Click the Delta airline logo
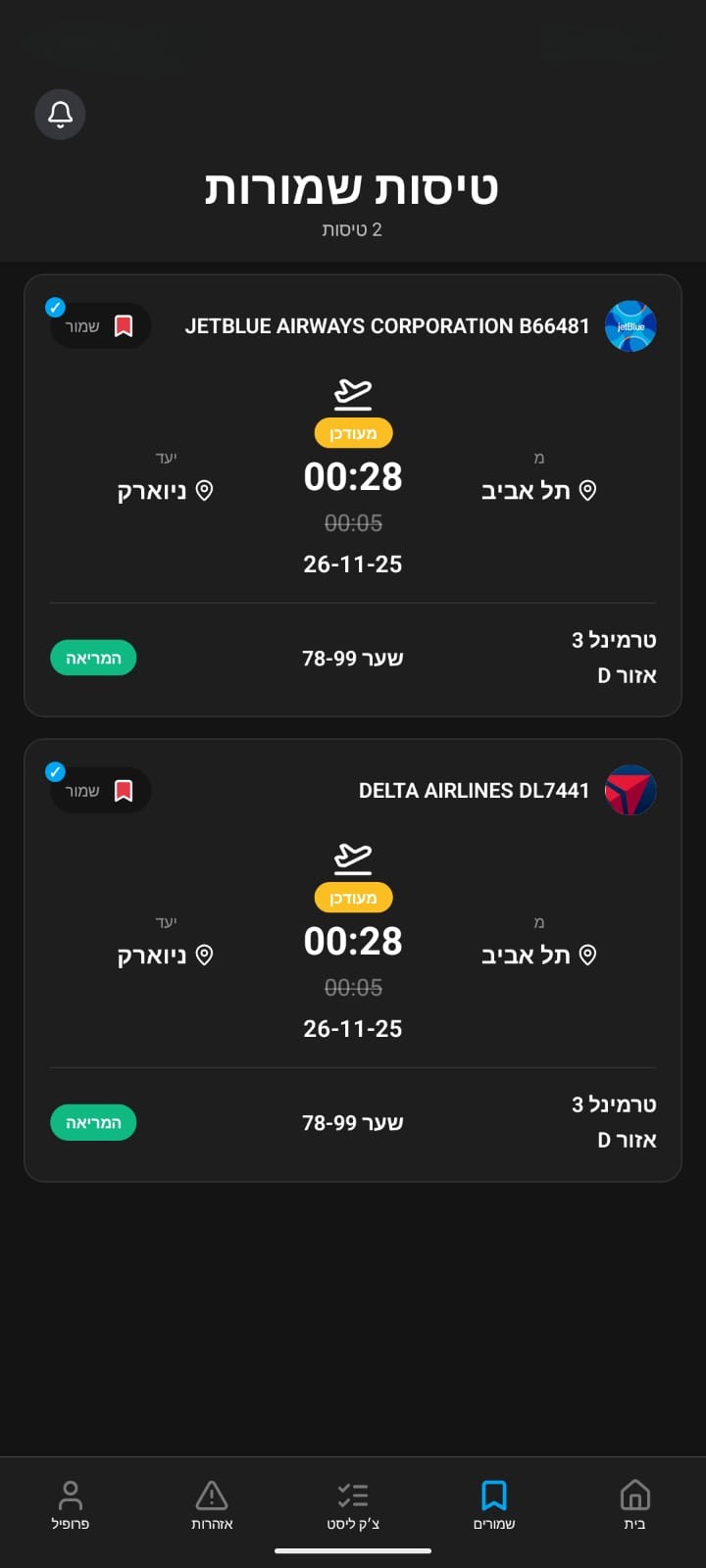 point(630,790)
